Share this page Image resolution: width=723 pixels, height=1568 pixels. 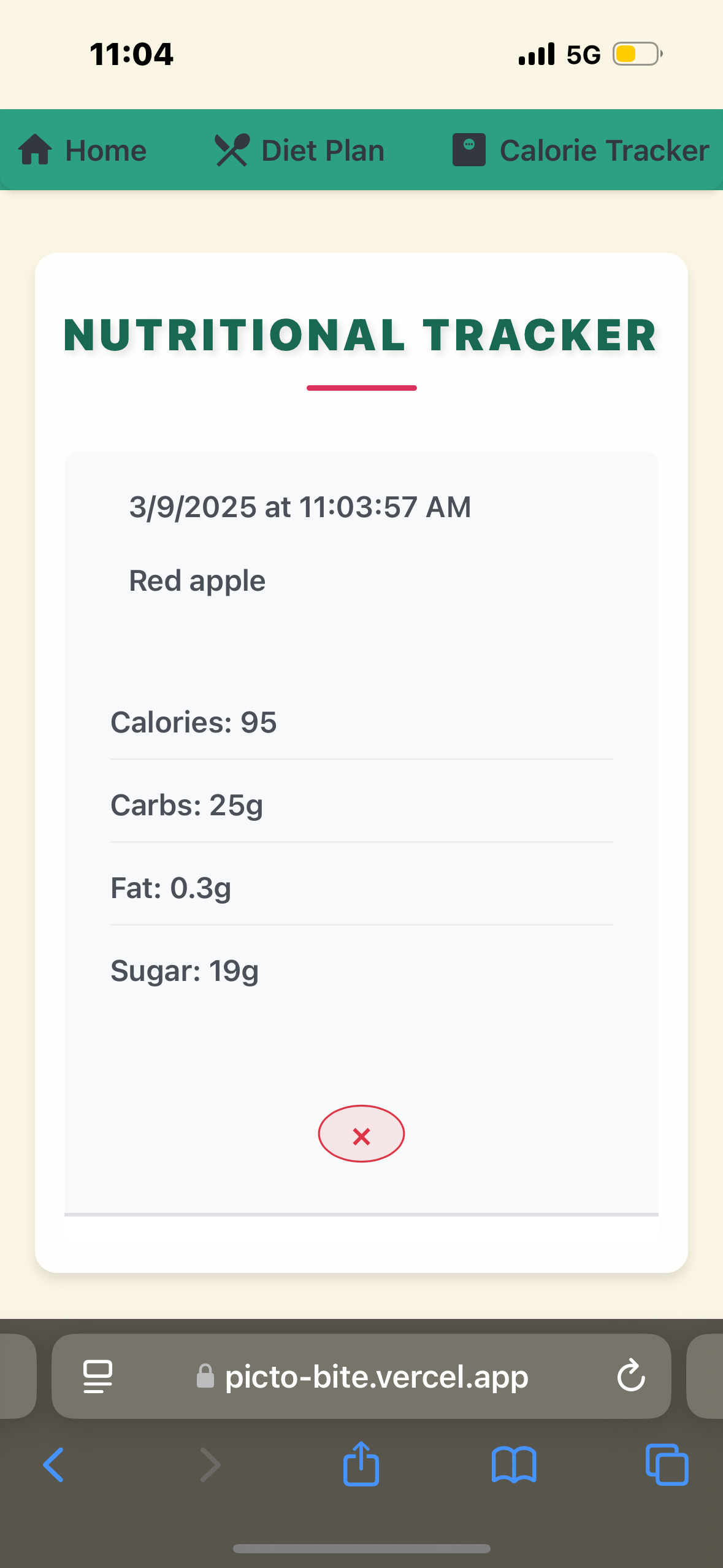click(x=361, y=1464)
